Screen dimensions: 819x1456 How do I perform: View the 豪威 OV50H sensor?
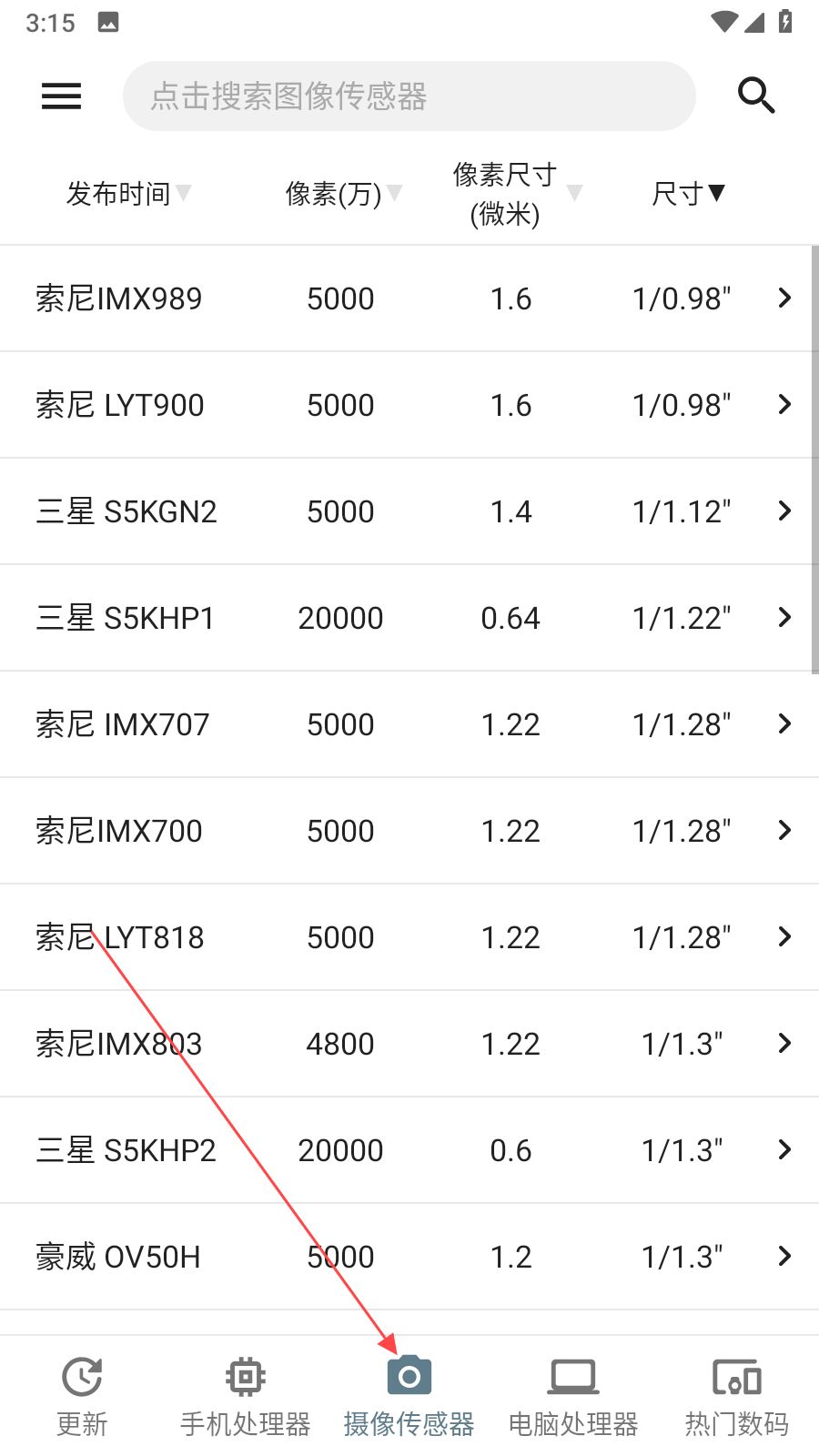pos(409,1257)
